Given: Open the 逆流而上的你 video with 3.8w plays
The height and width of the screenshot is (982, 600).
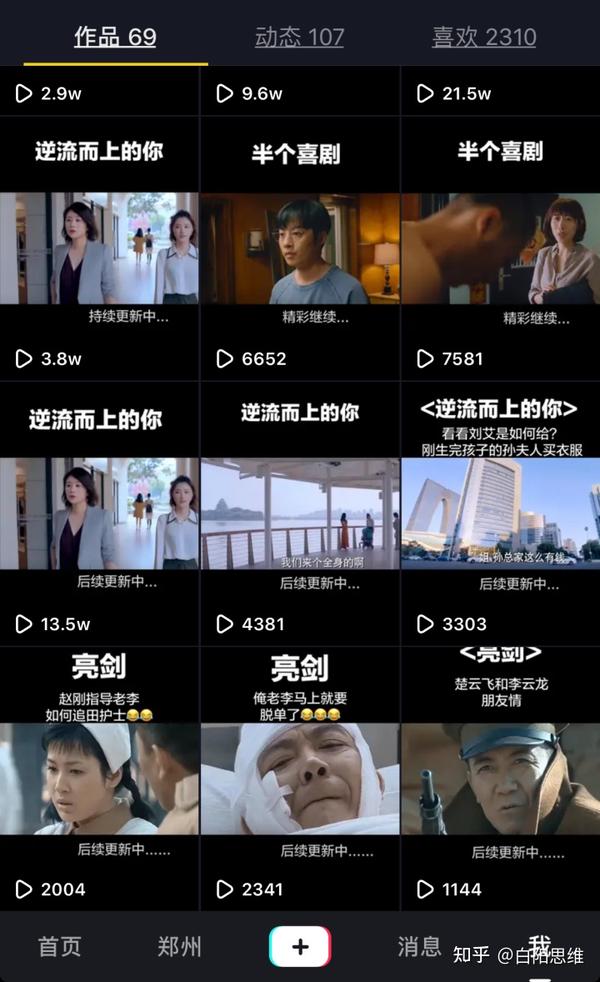Looking at the screenshot, I should 99,248.
